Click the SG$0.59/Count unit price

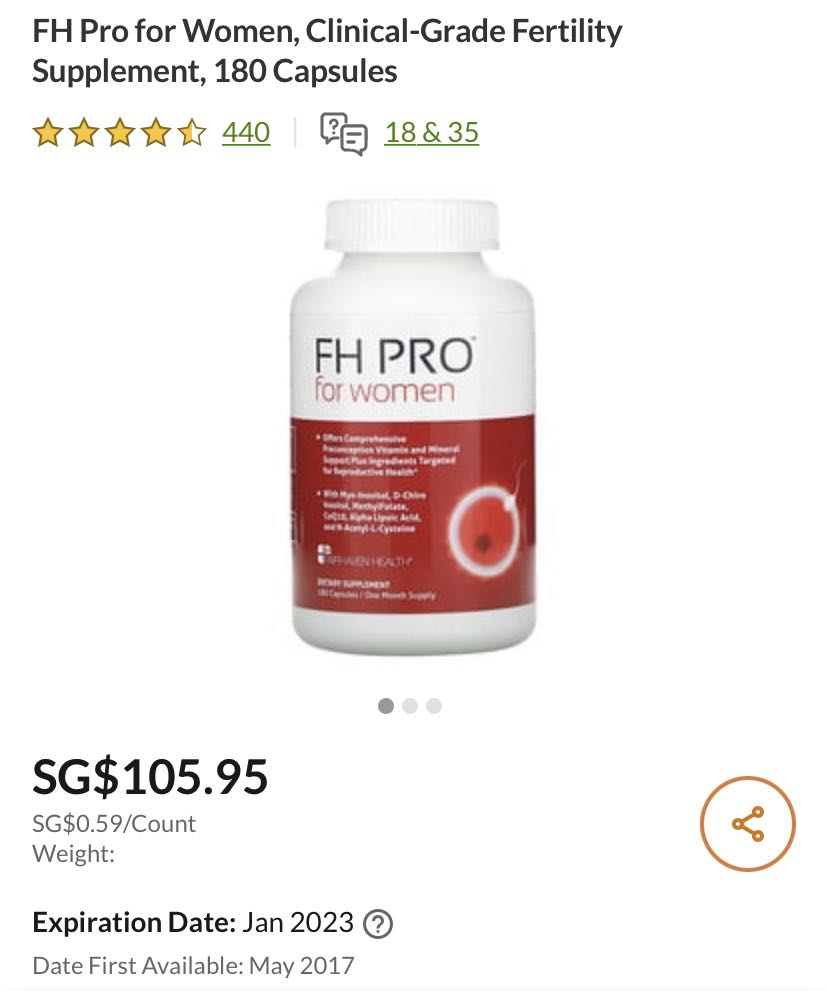pos(113,824)
